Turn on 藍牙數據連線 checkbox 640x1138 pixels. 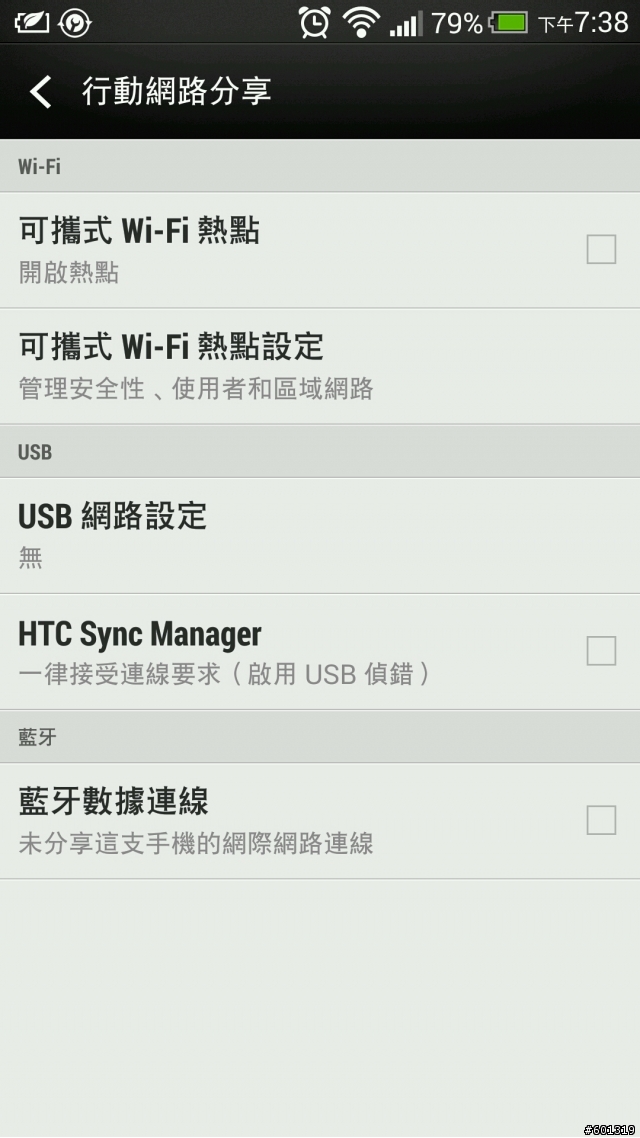click(x=601, y=821)
